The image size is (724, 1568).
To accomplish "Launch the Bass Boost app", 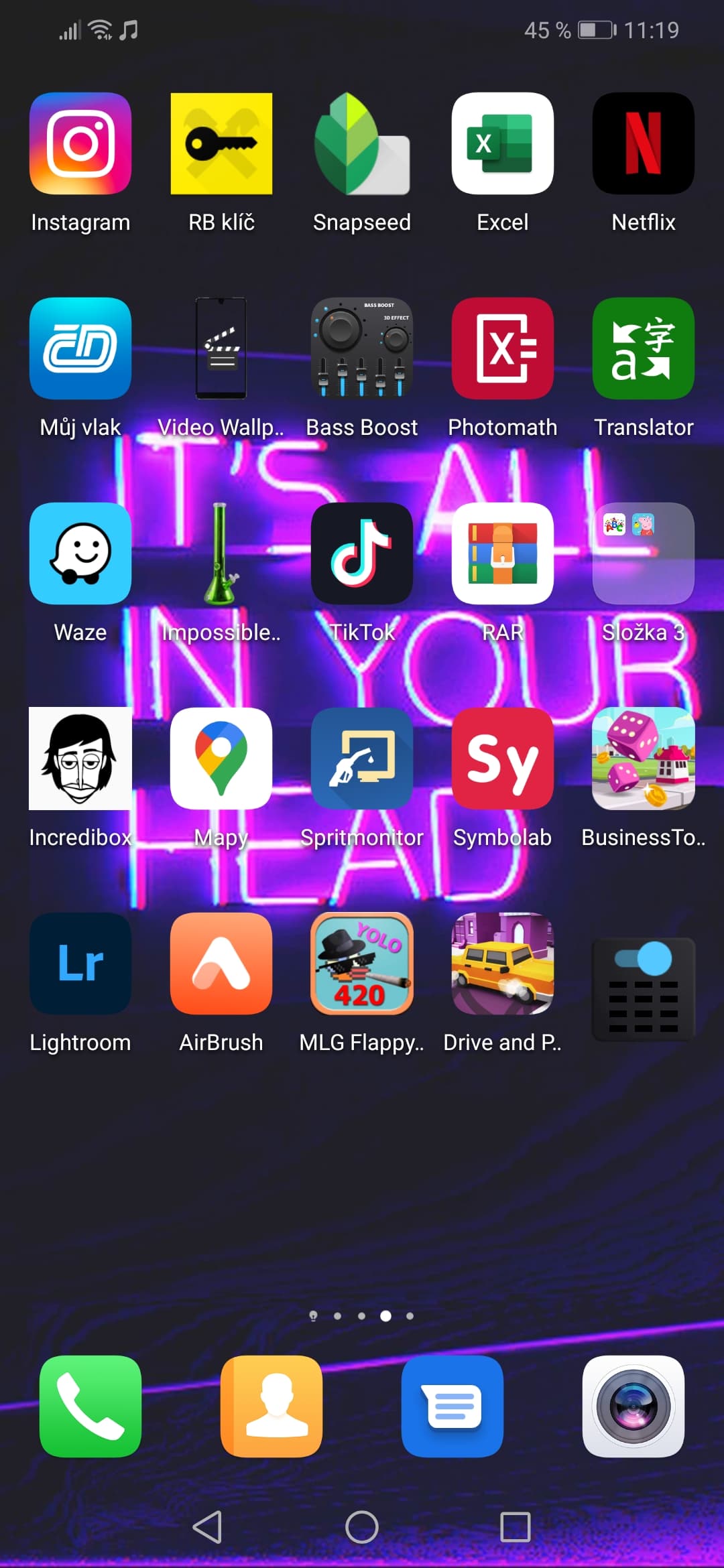I will tap(362, 348).
